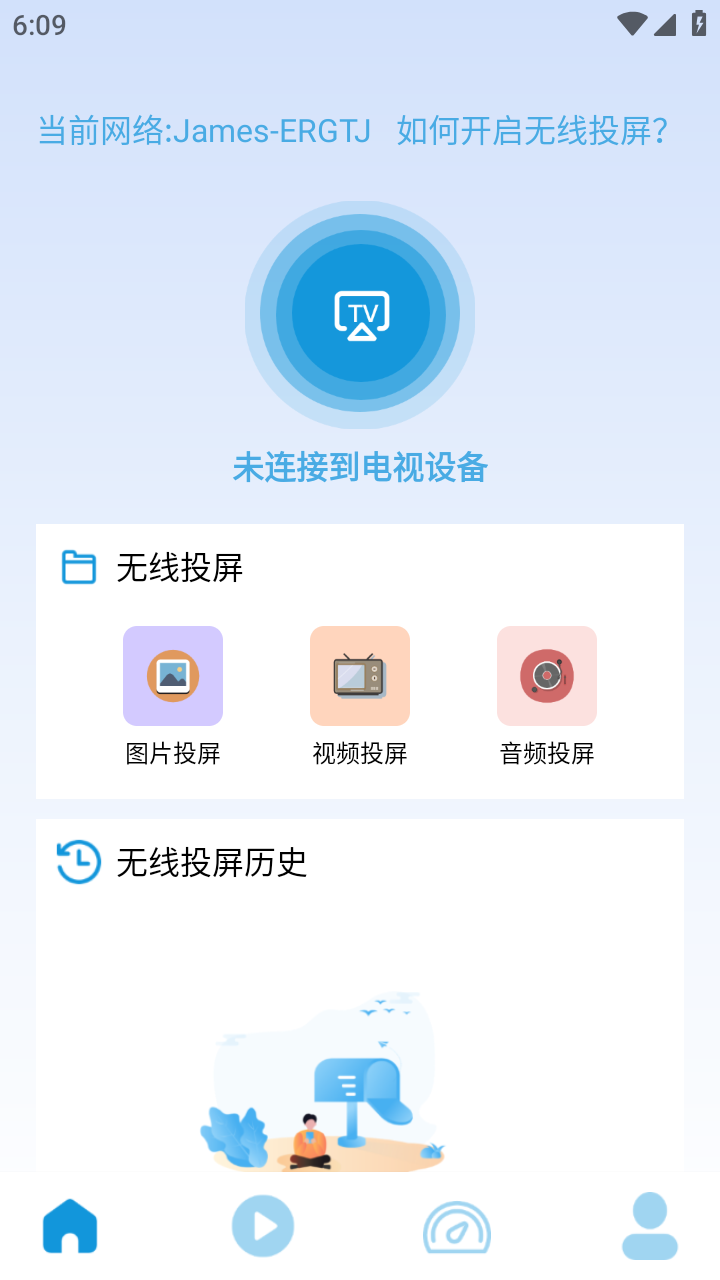Image resolution: width=720 pixels, height=1280 pixels.
Task: Select the 视频投屏 video casting icon
Action: click(360, 676)
